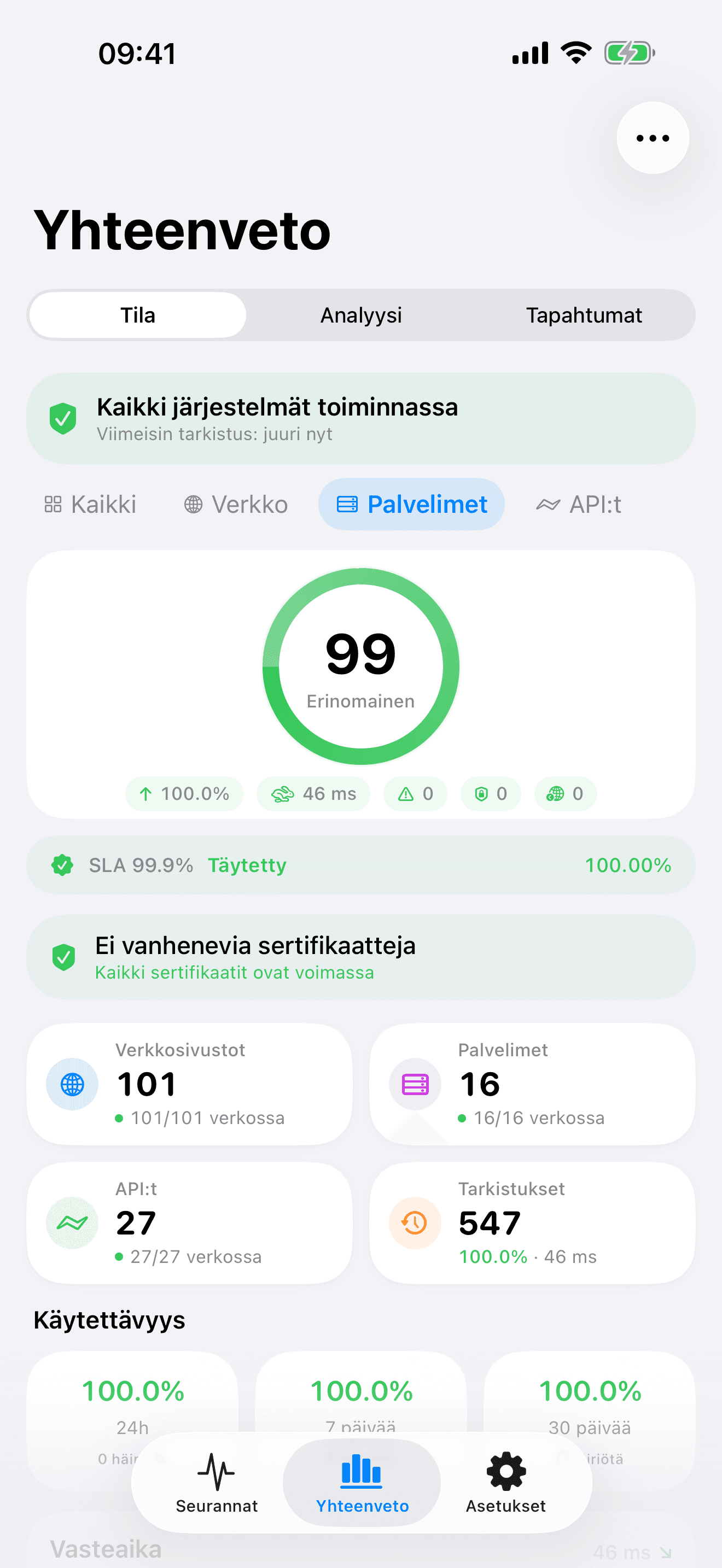The width and height of the screenshot is (722, 1568).
Task: Select the Palvelimet server filter icon
Action: coord(348,504)
